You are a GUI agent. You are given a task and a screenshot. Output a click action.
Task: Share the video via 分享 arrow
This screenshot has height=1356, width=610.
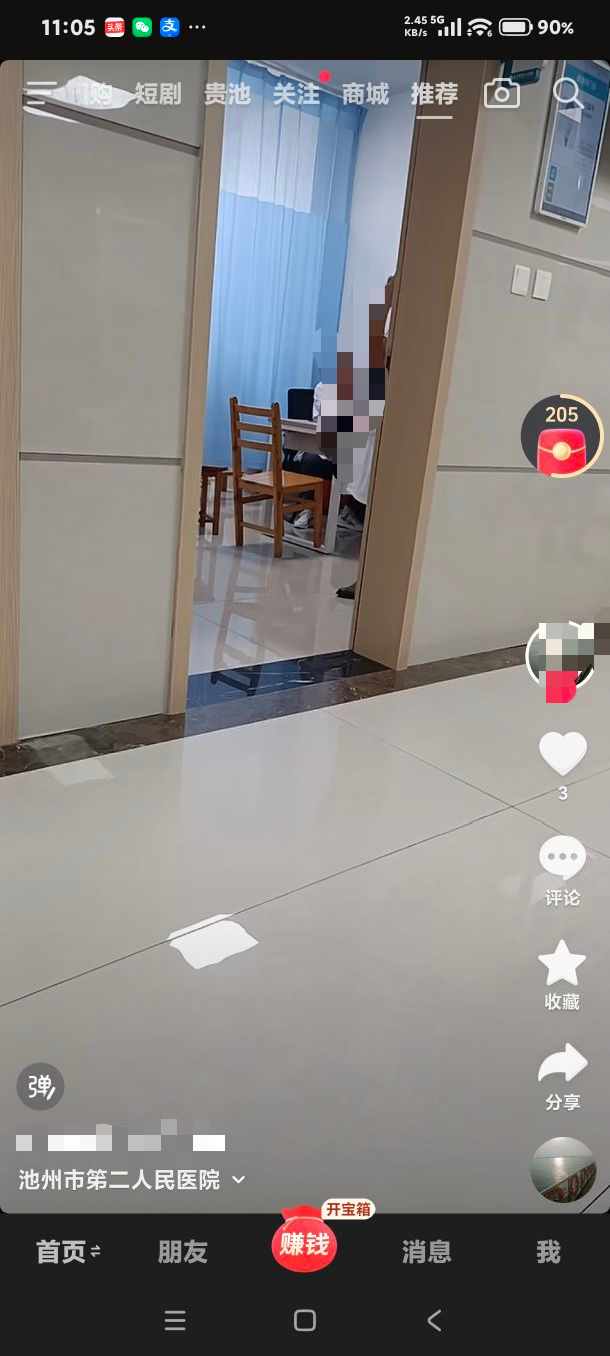[563, 1077]
